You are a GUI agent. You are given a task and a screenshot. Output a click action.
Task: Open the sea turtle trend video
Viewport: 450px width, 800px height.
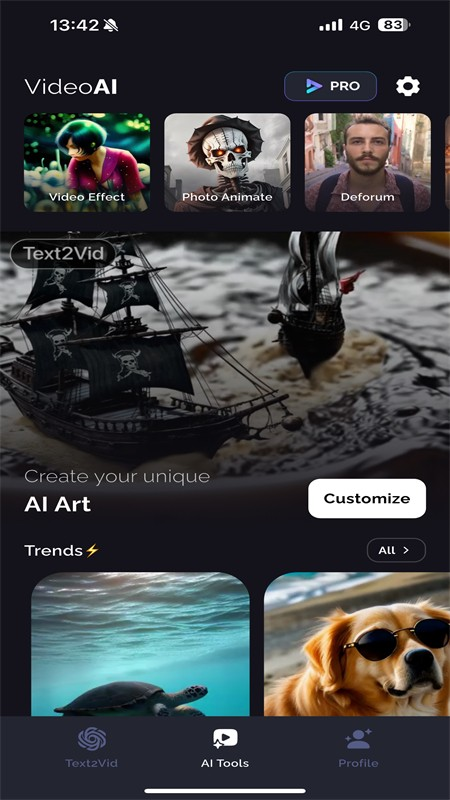point(141,644)
